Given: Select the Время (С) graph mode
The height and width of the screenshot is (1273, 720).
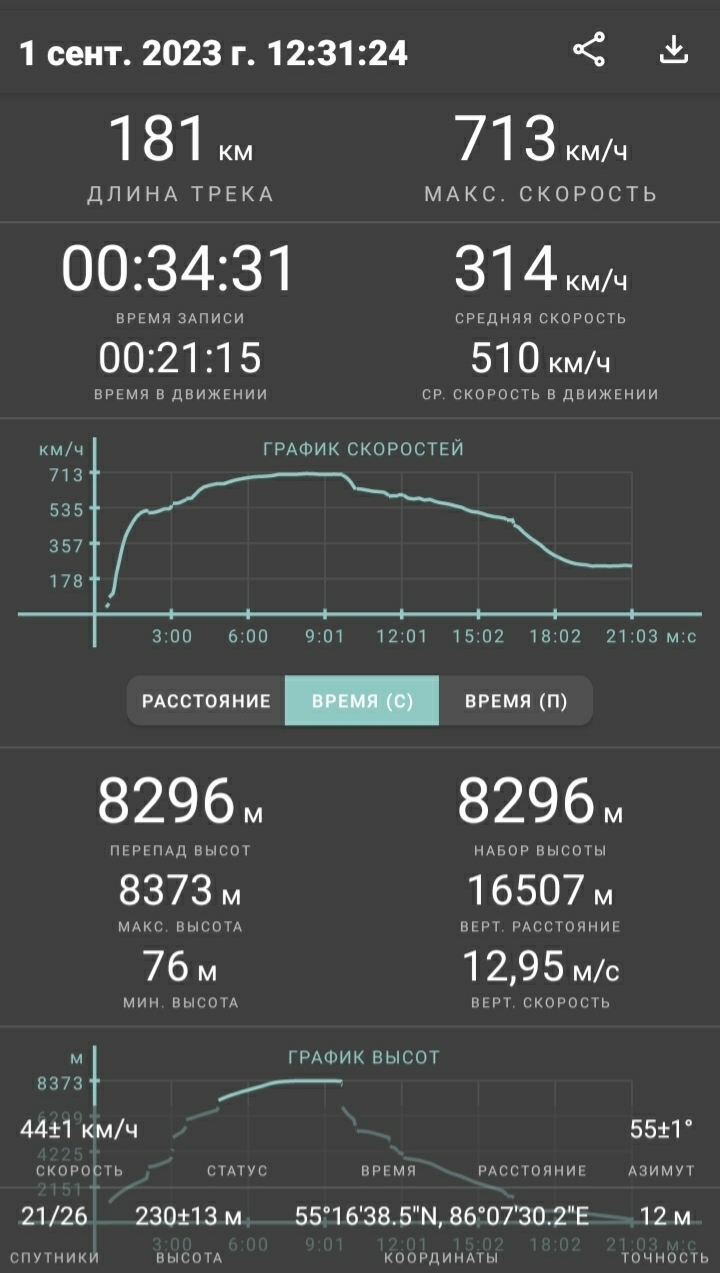Looking at the screenshot, I should click(362, 700).
